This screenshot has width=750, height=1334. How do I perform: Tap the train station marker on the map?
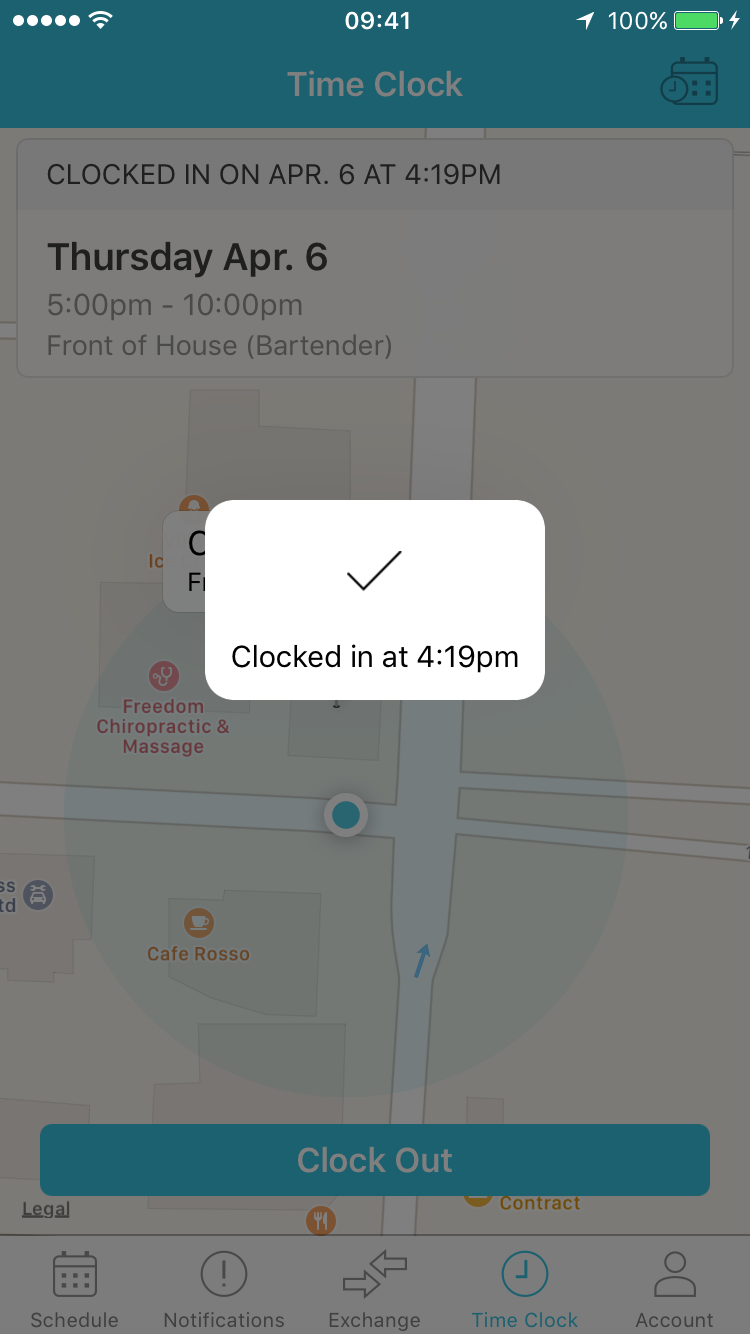(x=36, y=895)
